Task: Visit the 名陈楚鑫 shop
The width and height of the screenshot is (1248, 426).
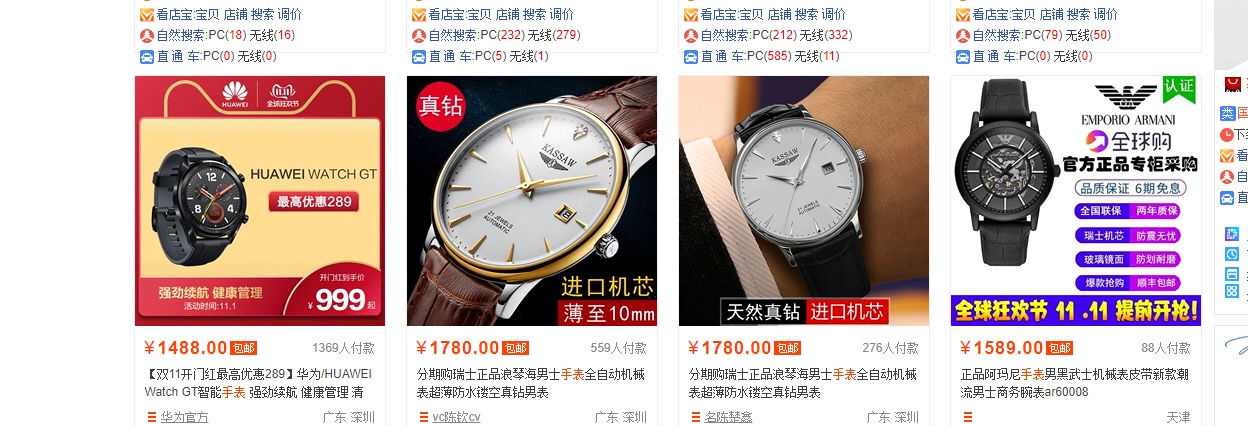Action: coord(728,417)
